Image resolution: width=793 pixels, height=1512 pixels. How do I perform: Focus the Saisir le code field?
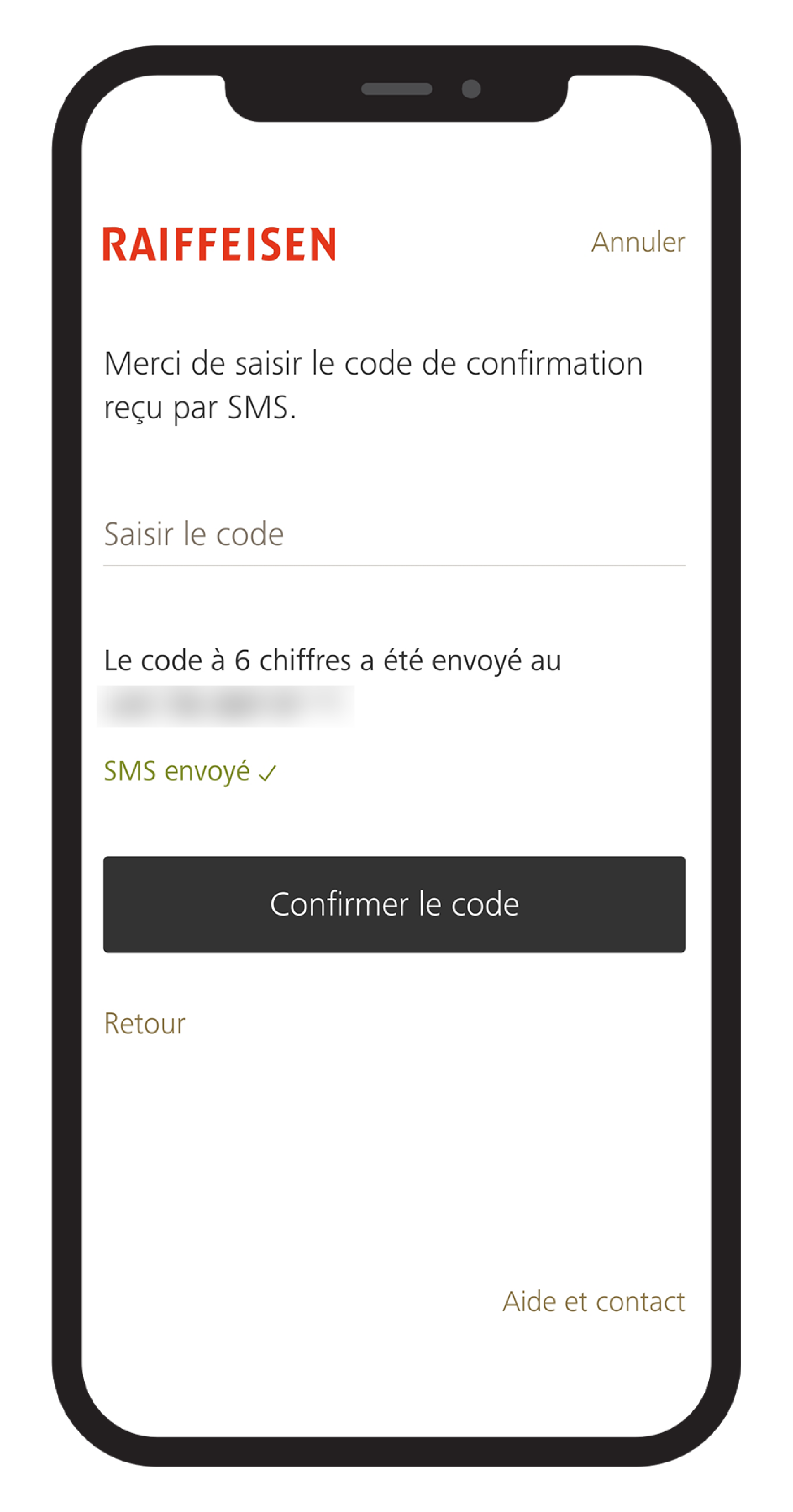393,534
